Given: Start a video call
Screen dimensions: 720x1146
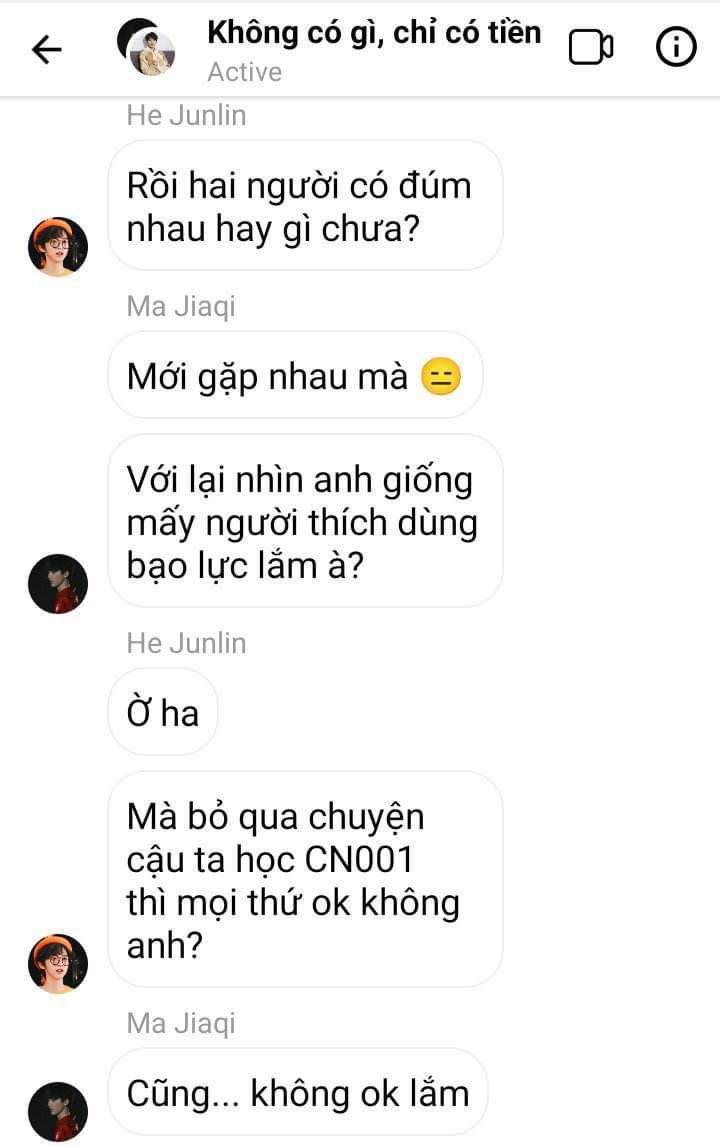Looking at the screenshot, I should click(x=590, y=47).
